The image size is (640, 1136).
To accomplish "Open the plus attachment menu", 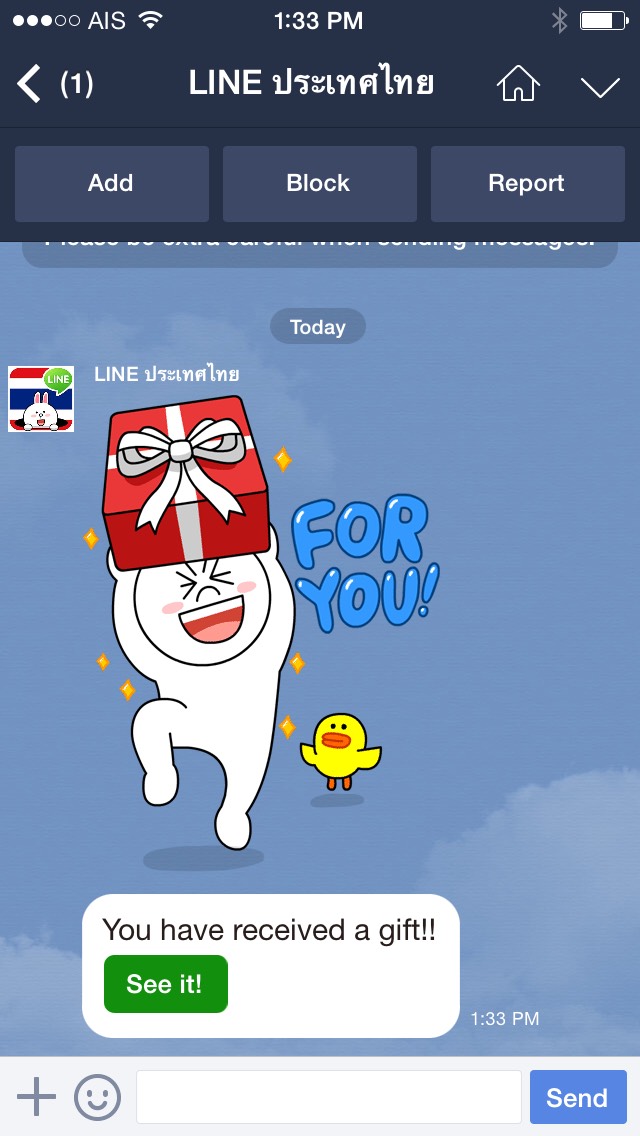I will pyautogui.click(x=37, y=1097).
